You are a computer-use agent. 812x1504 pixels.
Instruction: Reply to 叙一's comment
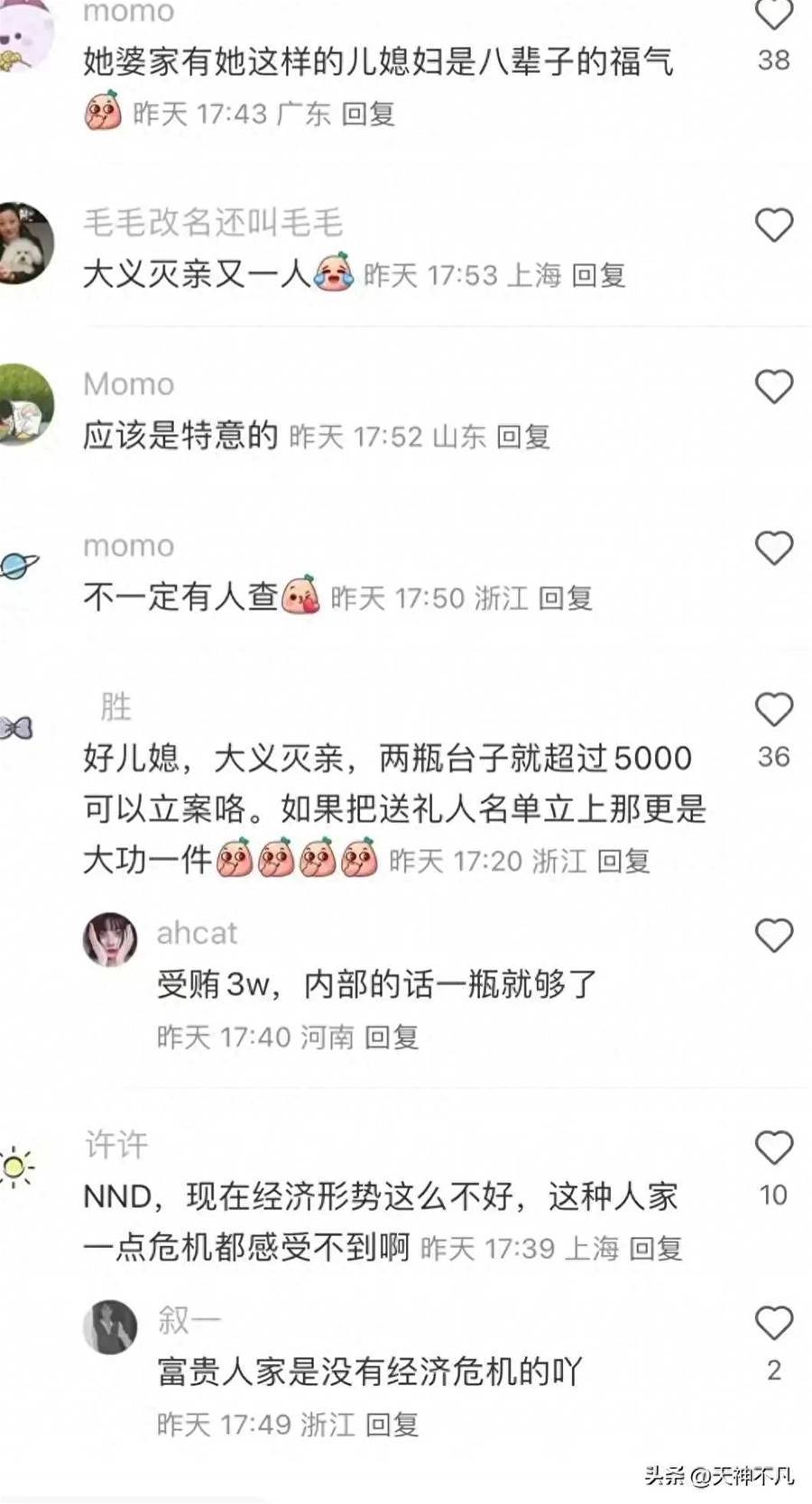coord(392,1425)
